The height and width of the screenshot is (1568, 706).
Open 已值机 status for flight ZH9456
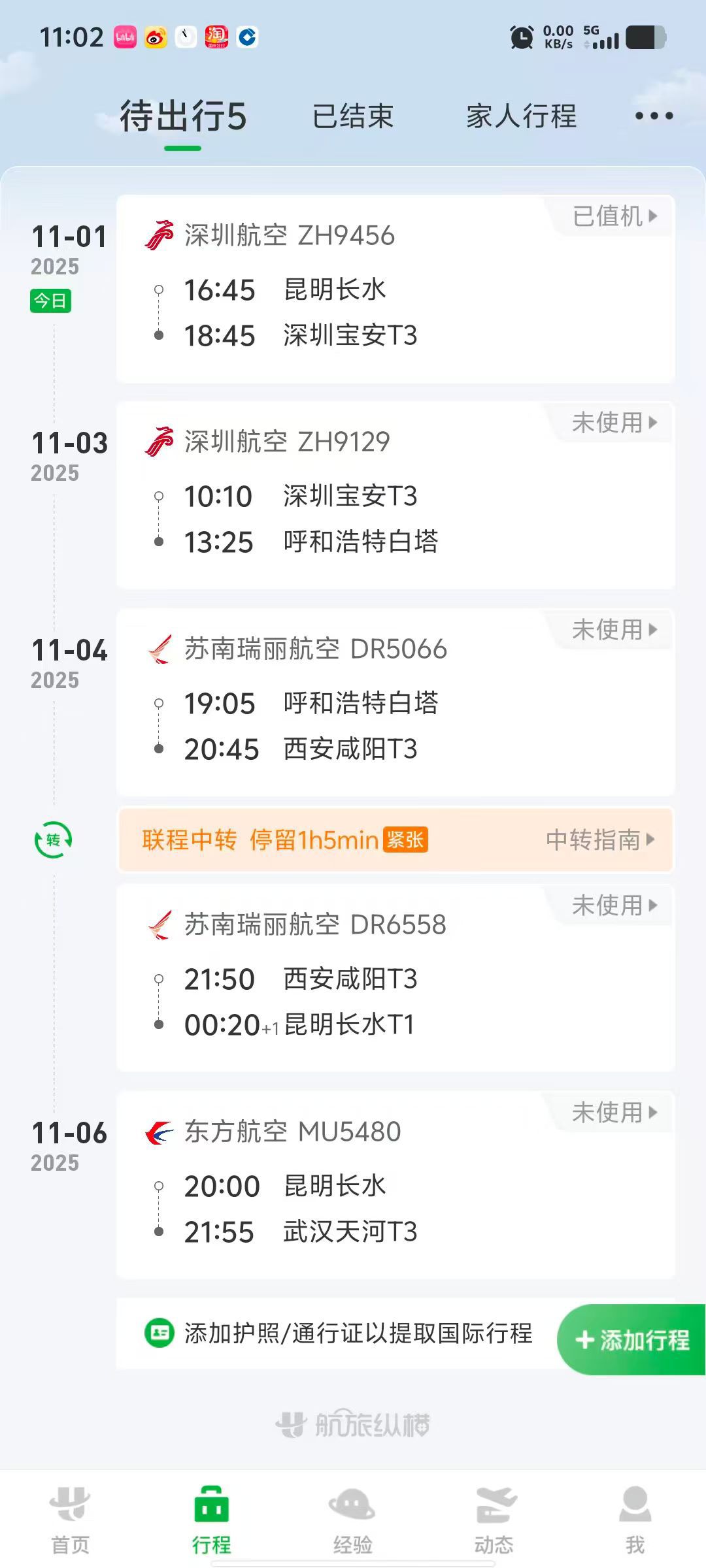(x=614, y=216)
